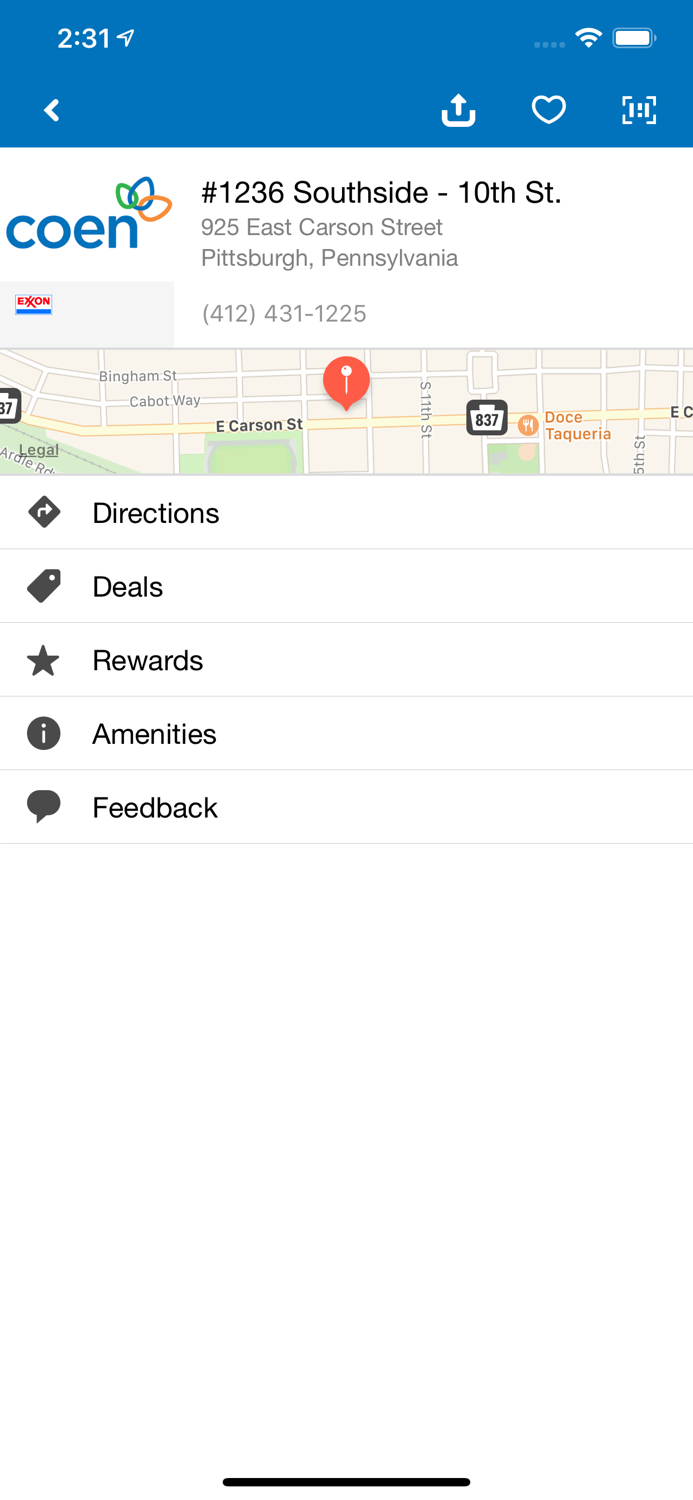The image size is (693, 1500).
Task: Share this Coen store location
Action: click(458, 109)
